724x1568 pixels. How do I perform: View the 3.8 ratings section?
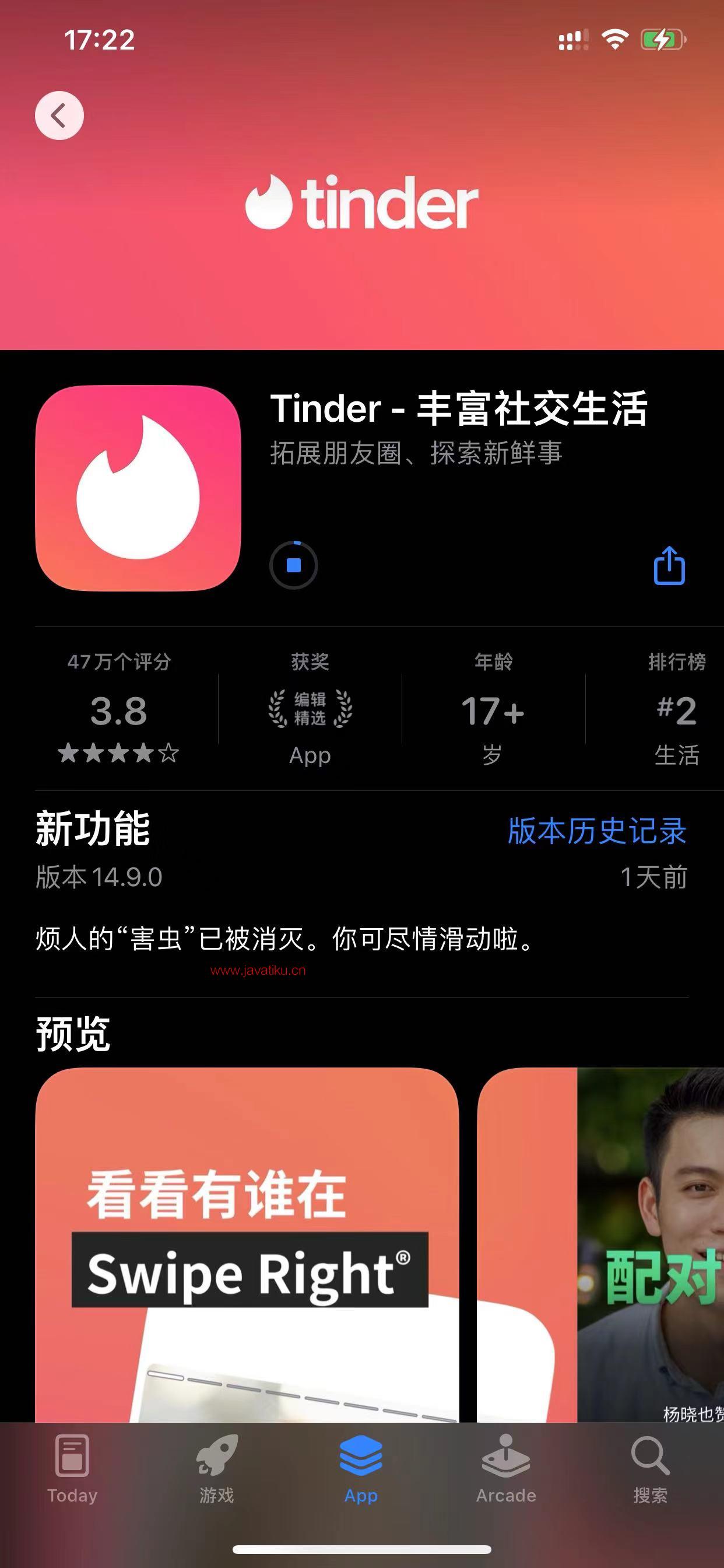pos(120,710)
